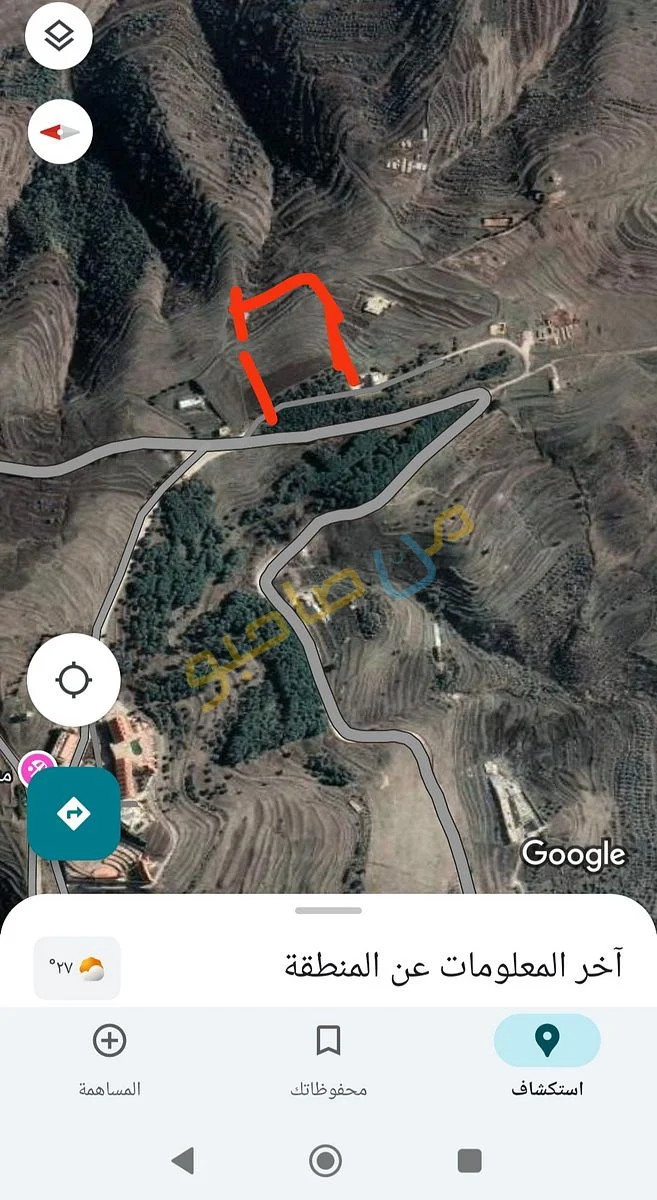Open directions with the turn-arrow button
Image resolution: width=657 pixels, height=1200 pixels.
[74, 814]
